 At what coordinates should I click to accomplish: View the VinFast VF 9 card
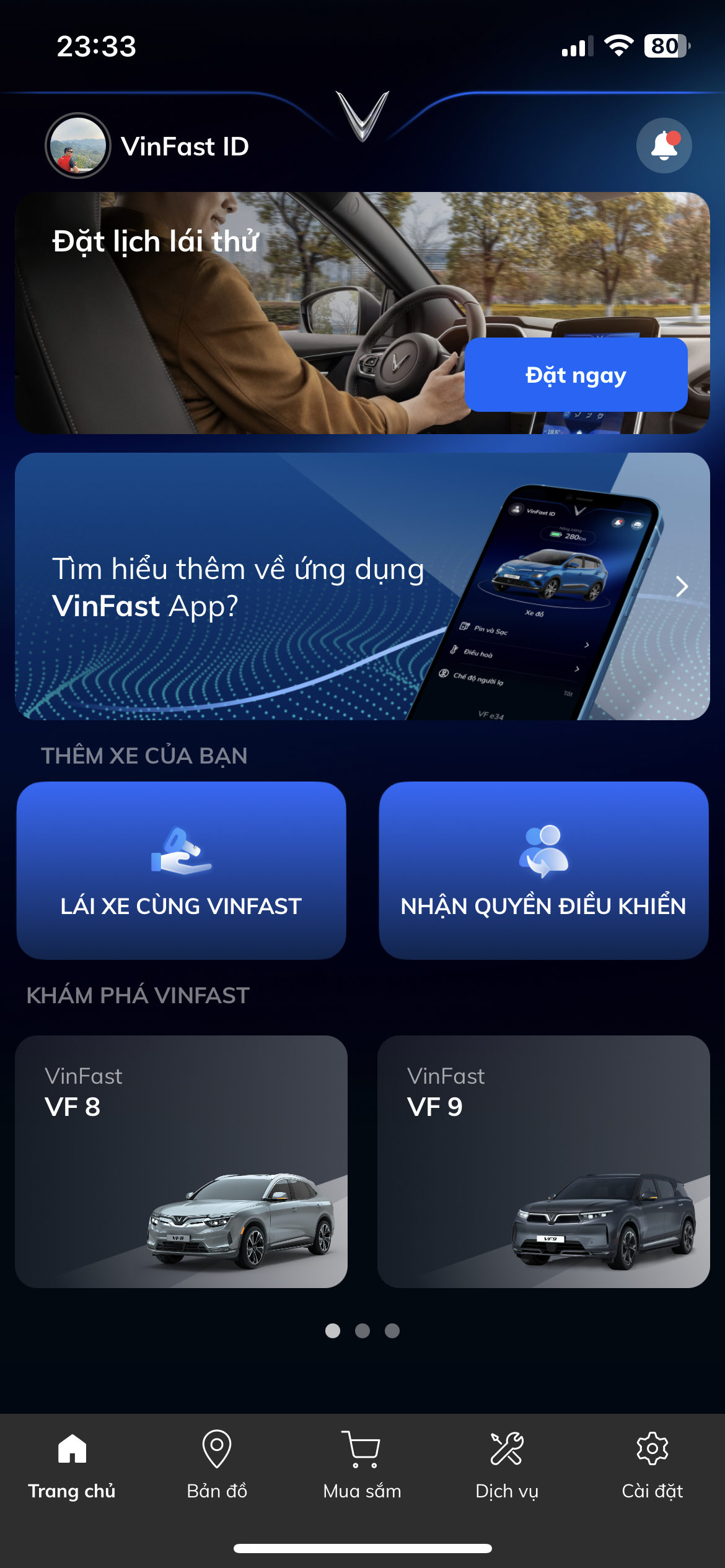[543, 1161]
